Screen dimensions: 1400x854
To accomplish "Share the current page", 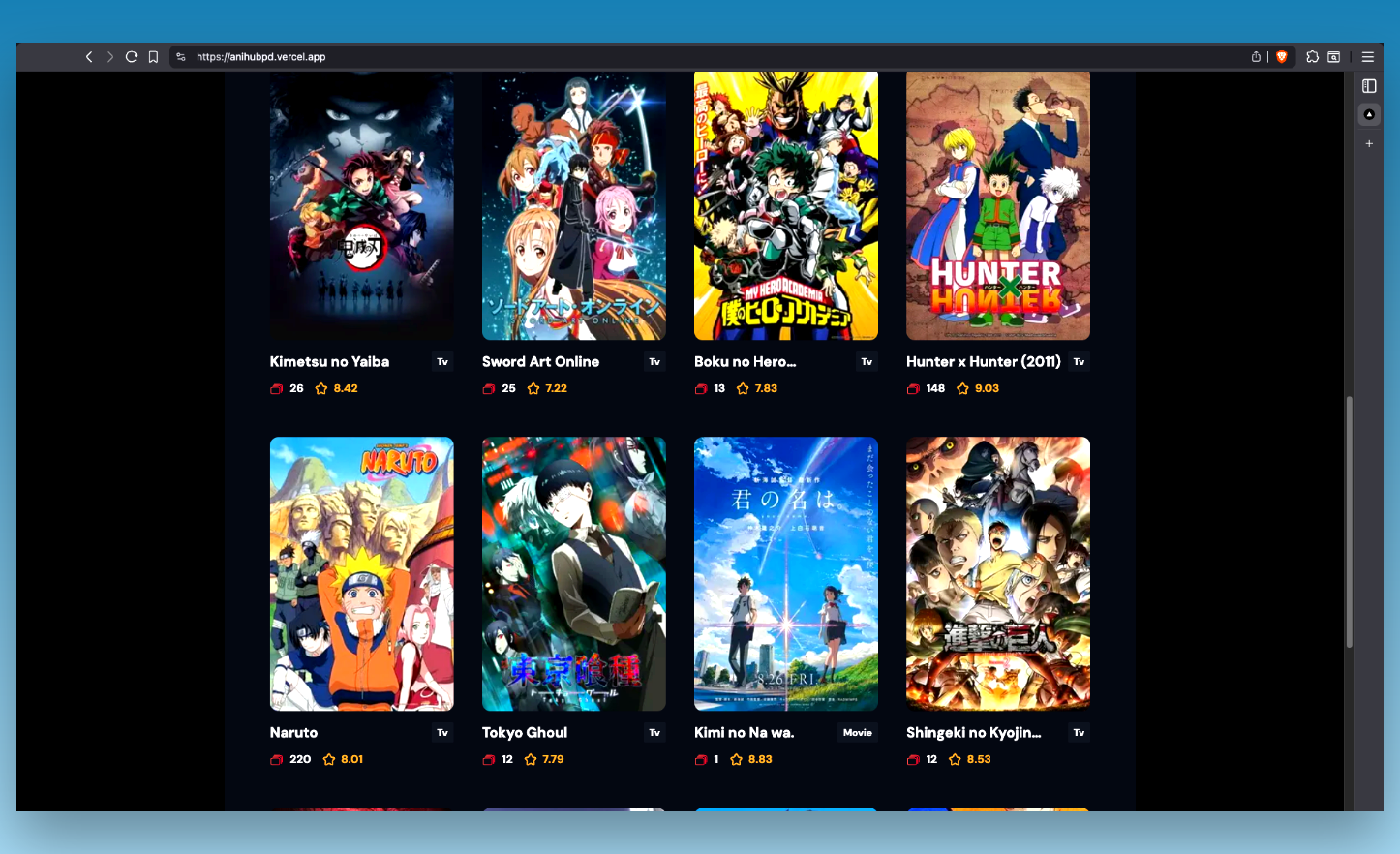I will 1256,57.
